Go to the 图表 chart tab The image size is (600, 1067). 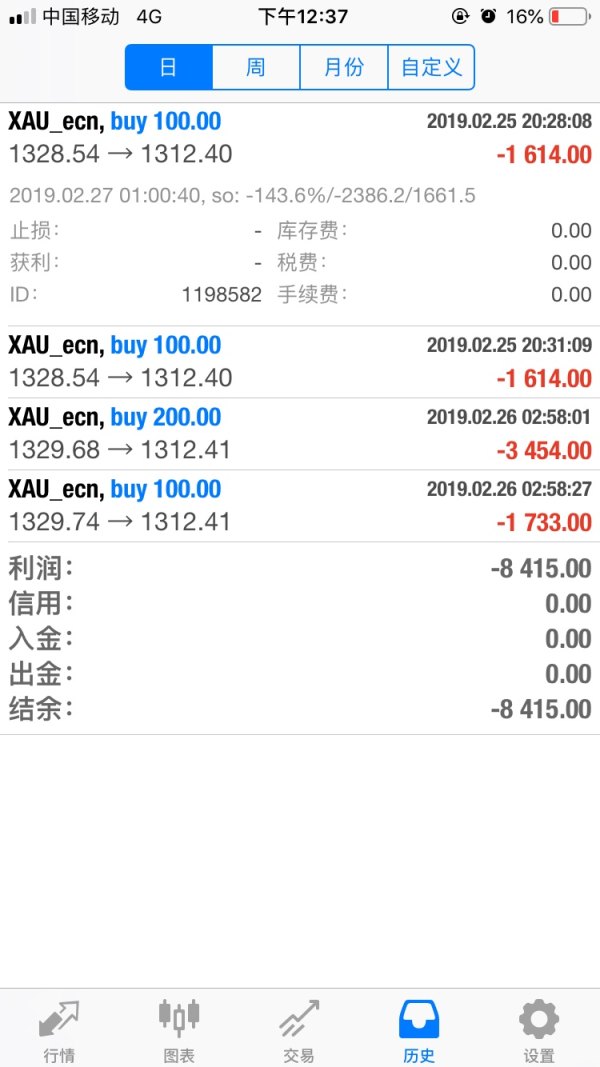coord(179,1029)
